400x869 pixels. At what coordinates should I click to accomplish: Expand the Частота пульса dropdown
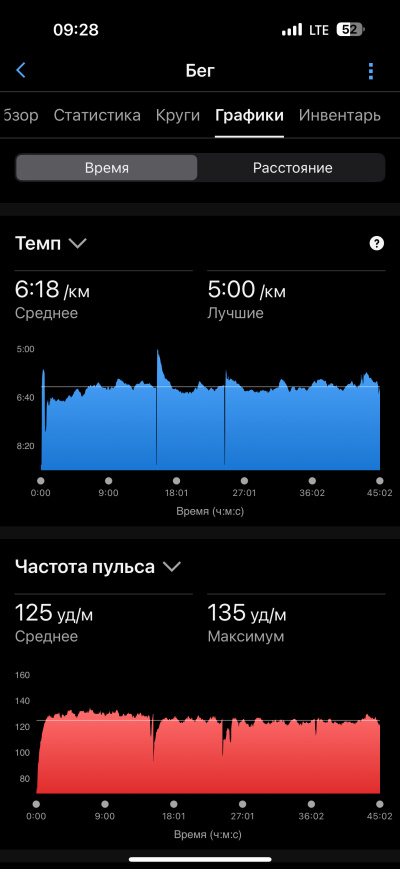[x=98, y=566]
